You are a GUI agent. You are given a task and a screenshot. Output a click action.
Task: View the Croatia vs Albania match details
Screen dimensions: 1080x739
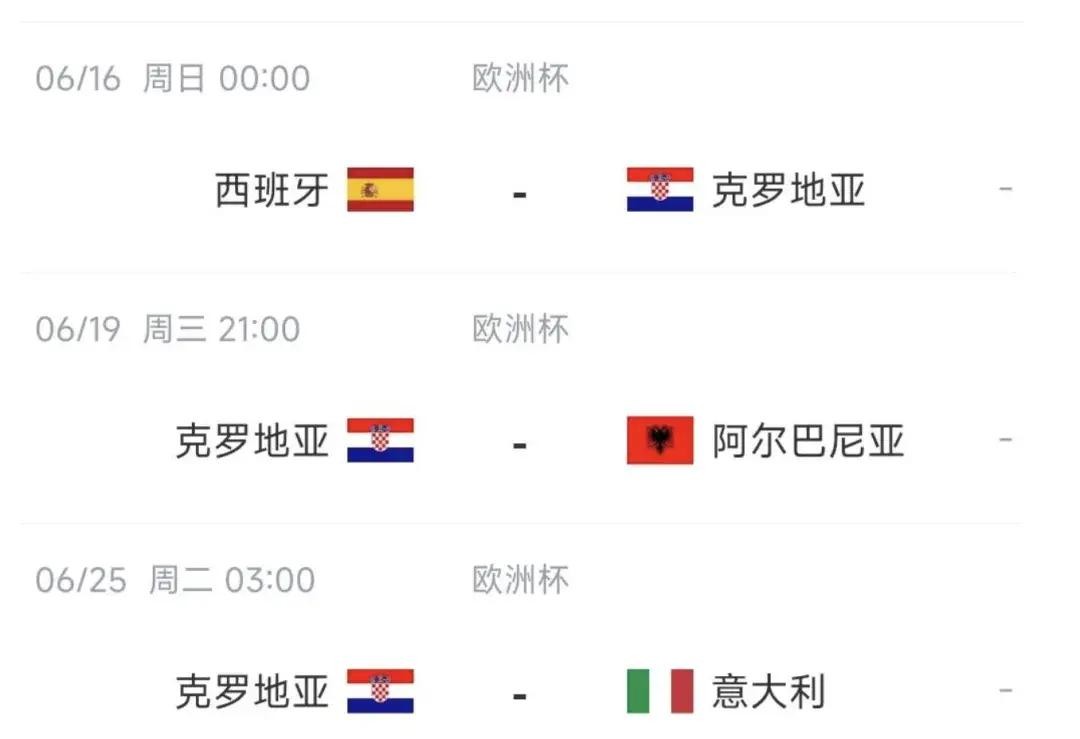tap(519, 441)
